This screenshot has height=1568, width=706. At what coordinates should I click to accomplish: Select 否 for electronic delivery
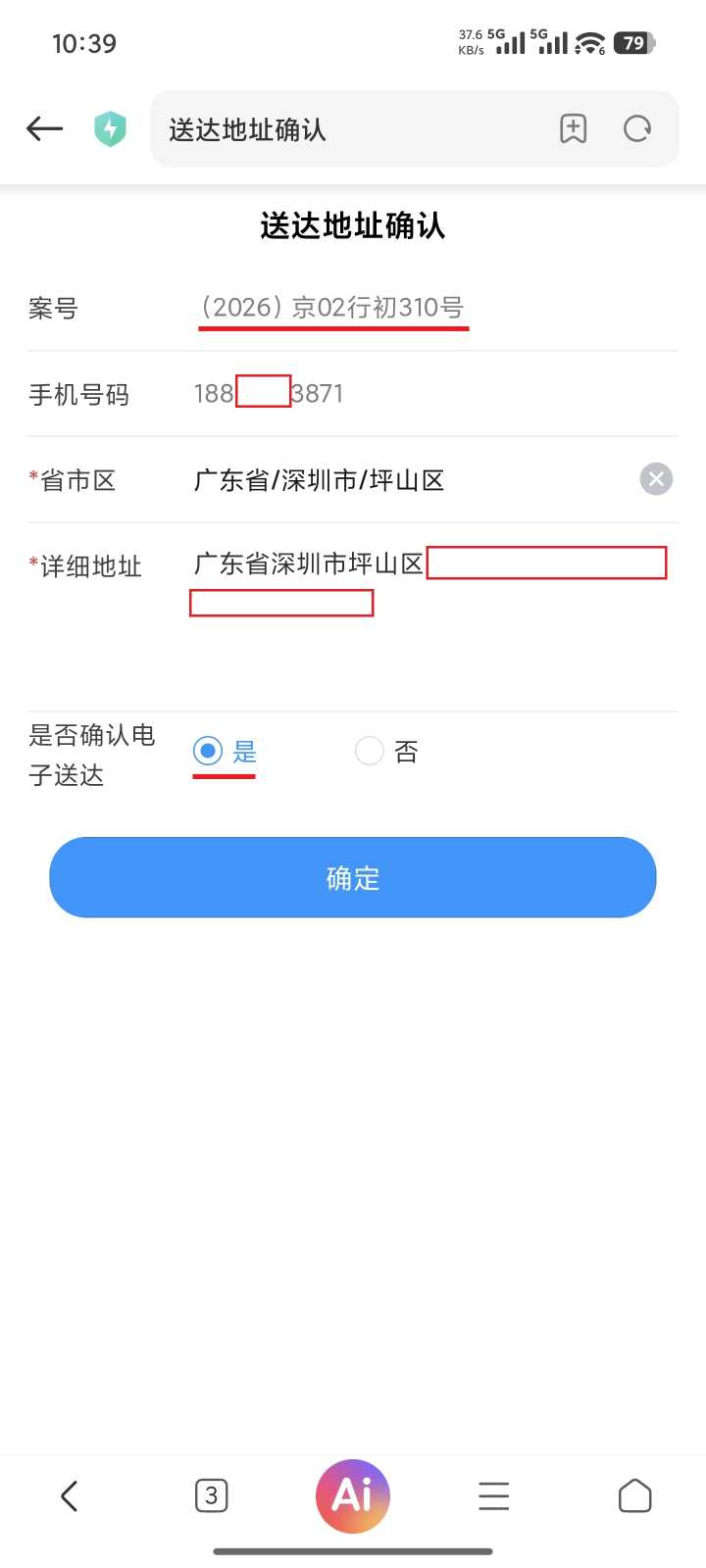tap(386, 752)
